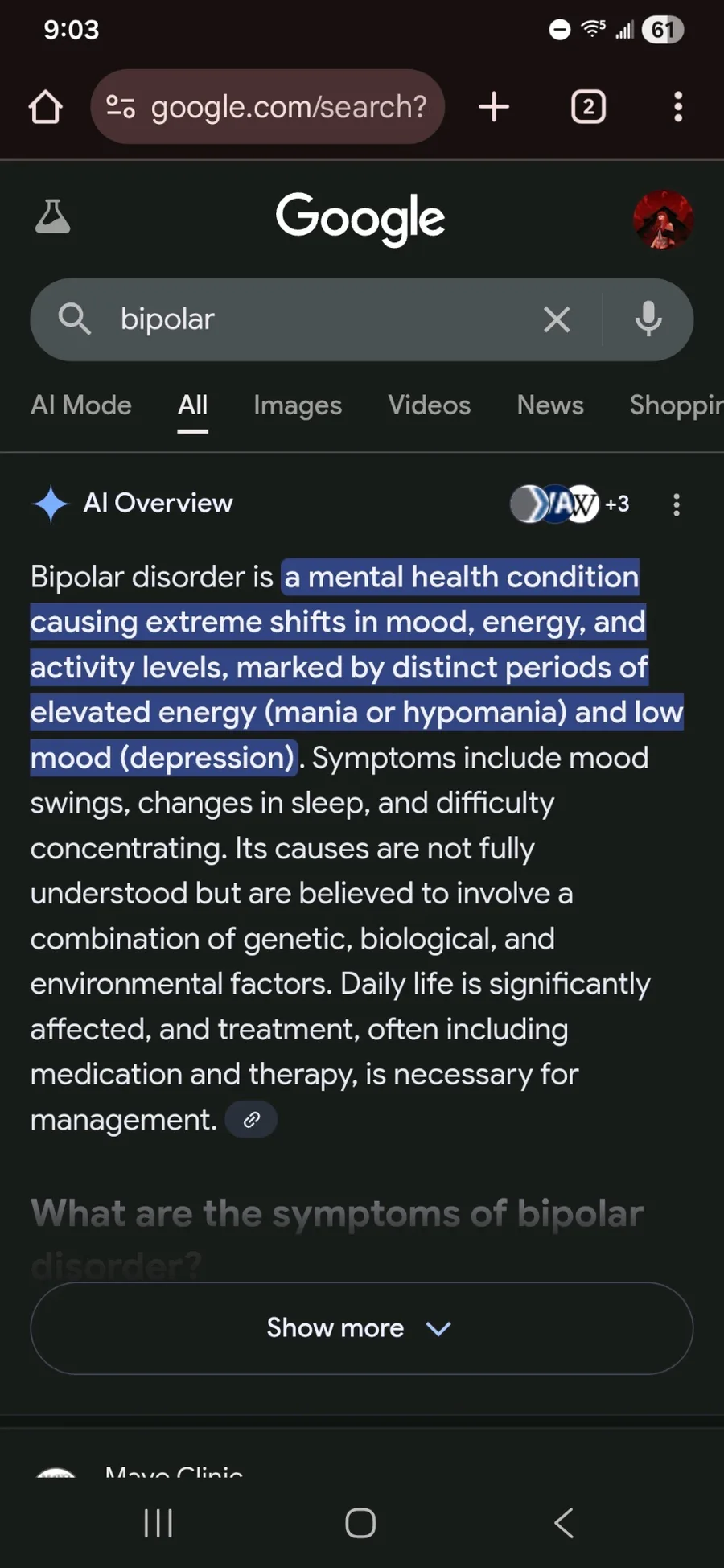Go back using the system navigation
This screenshot has width=724, height=1568.
(564, 1523)
